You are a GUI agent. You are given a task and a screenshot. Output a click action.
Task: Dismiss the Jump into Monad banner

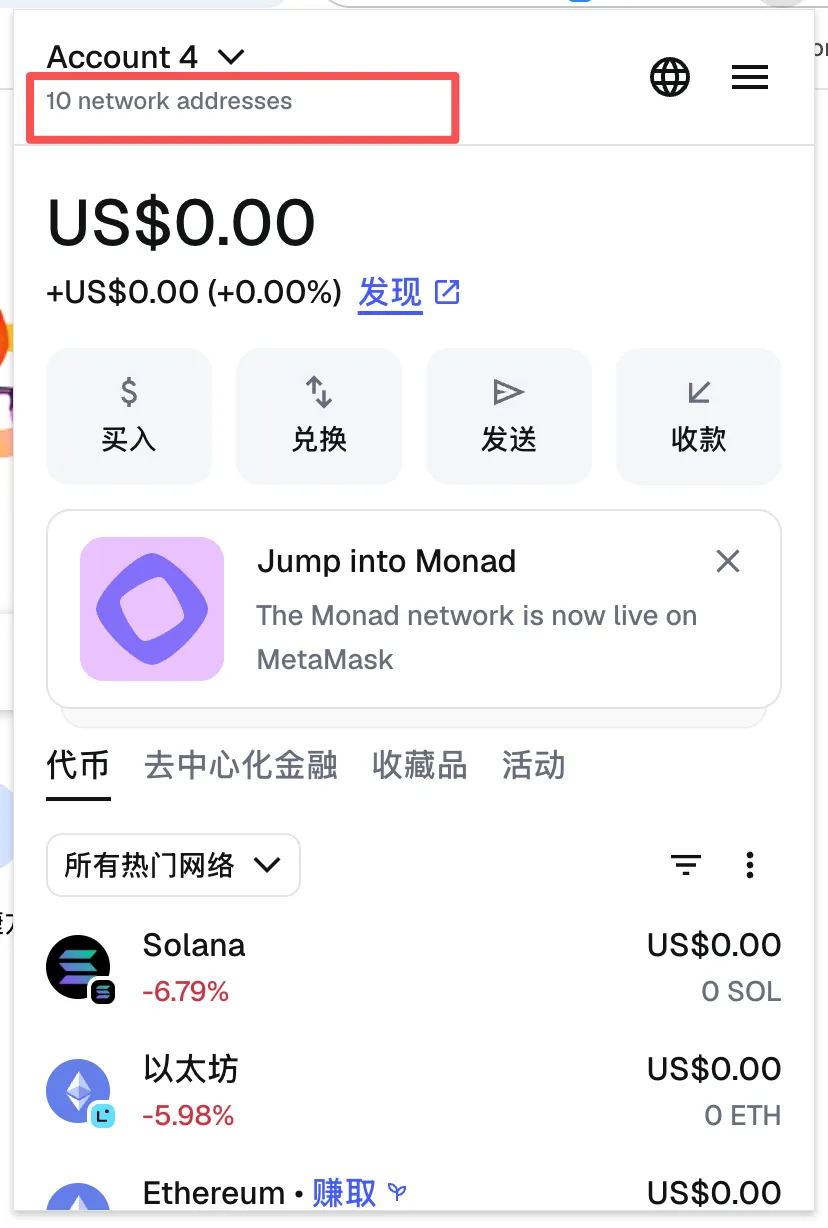pos(728,561)
